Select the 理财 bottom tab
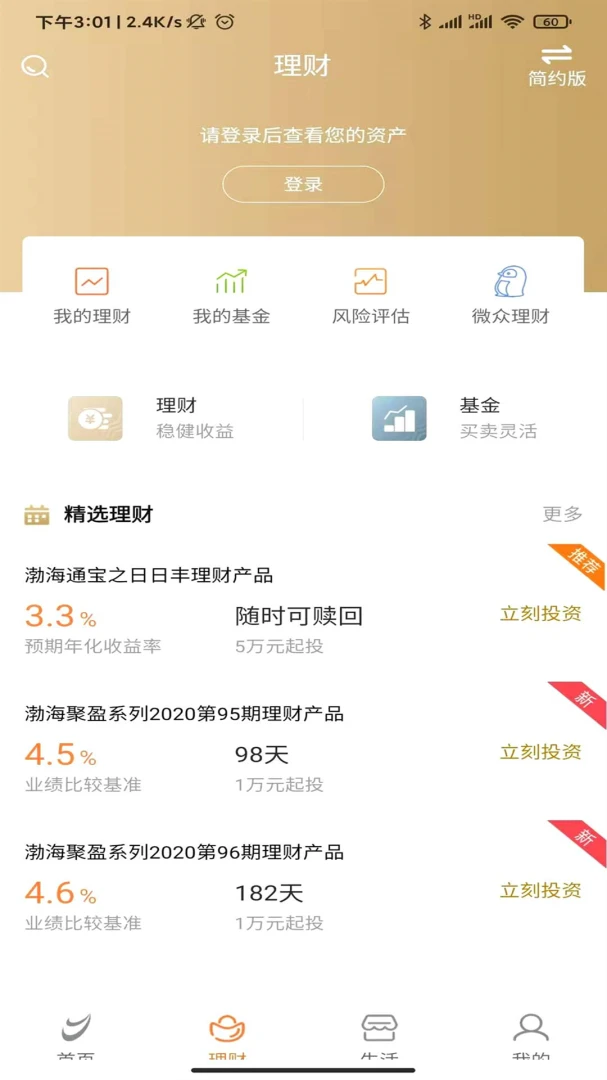This screenshot has width=607, height=1080. click(x=227, y=1035)
